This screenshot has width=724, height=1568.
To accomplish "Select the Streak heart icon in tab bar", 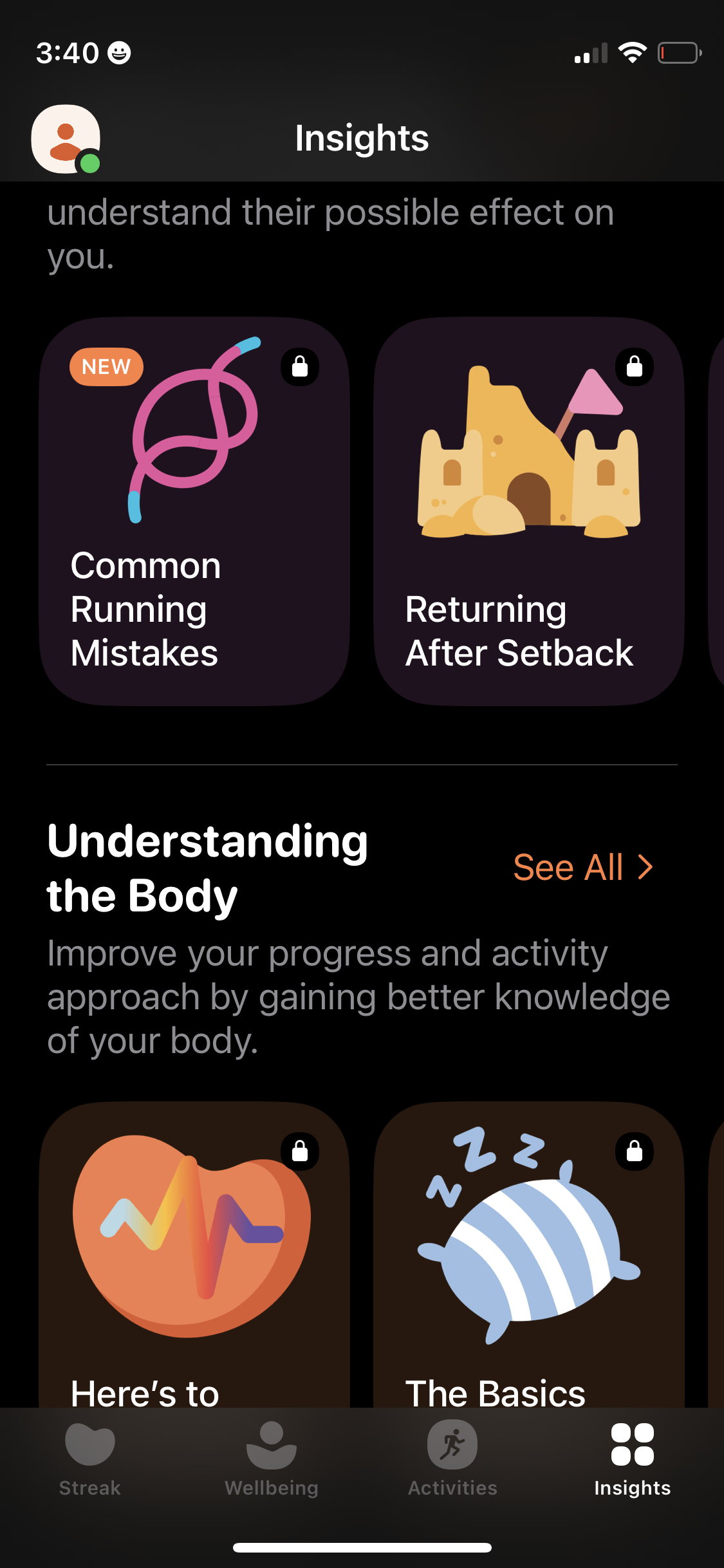I will 90,1444.
